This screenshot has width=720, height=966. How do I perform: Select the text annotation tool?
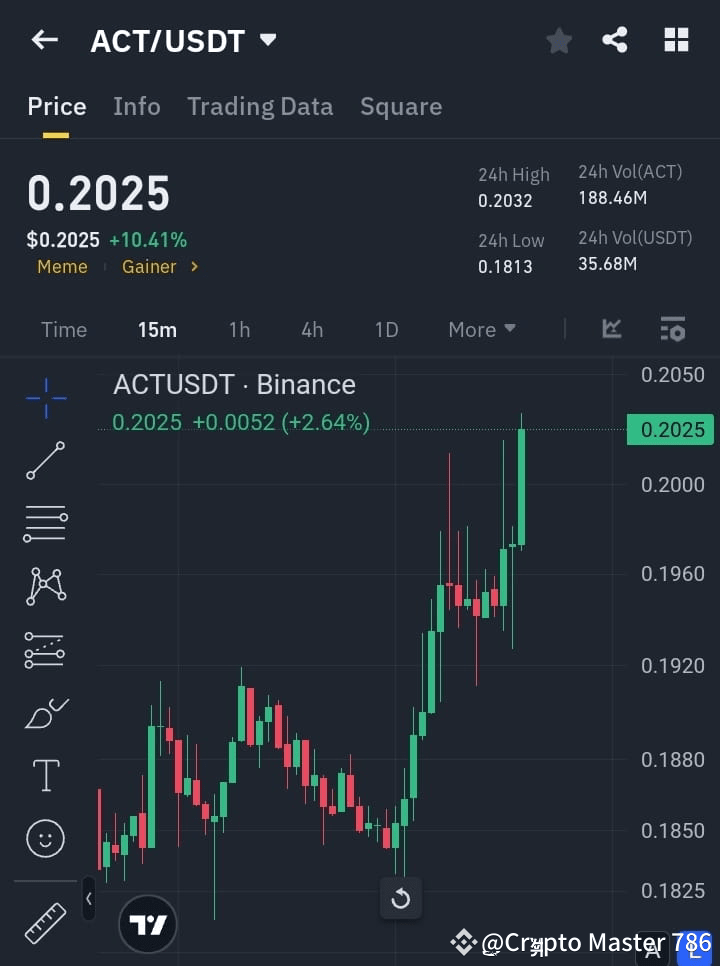(45, 775)
